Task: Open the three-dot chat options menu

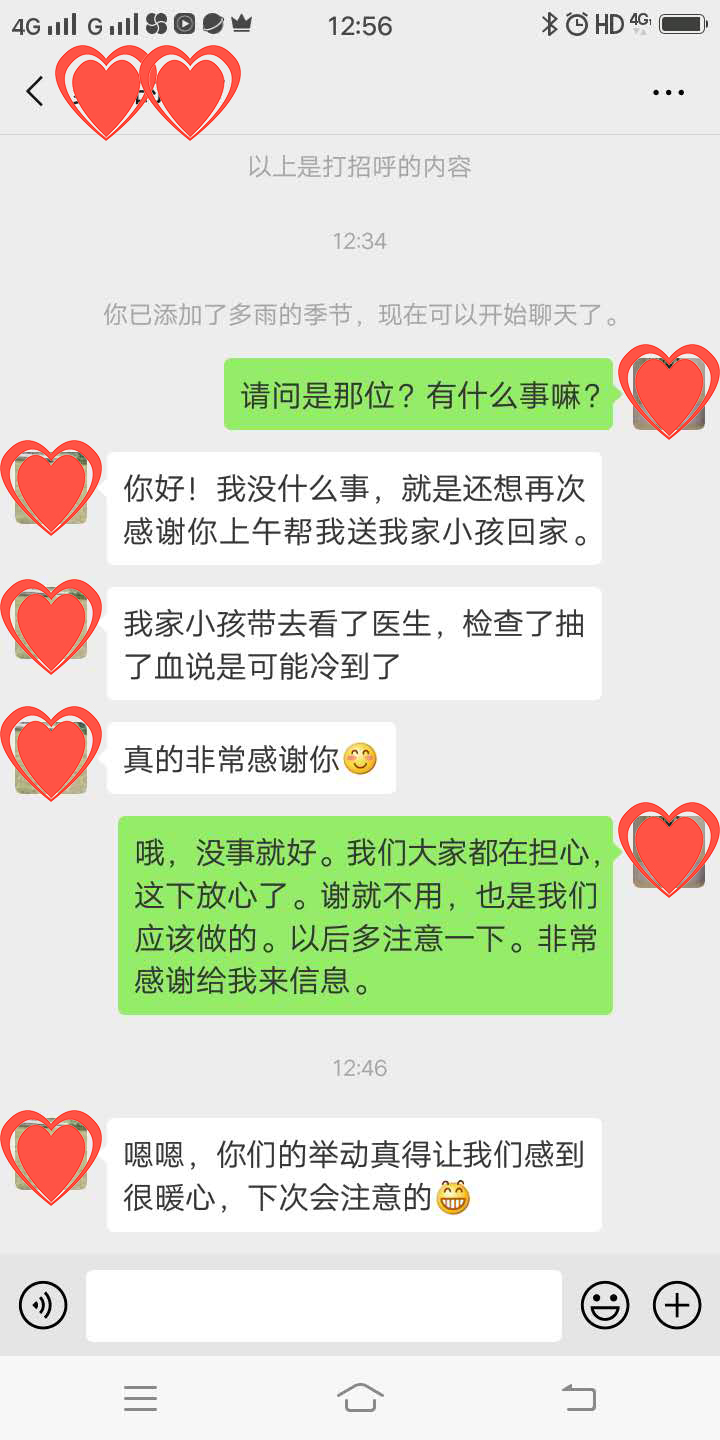Action: click(x=668, y=92)
